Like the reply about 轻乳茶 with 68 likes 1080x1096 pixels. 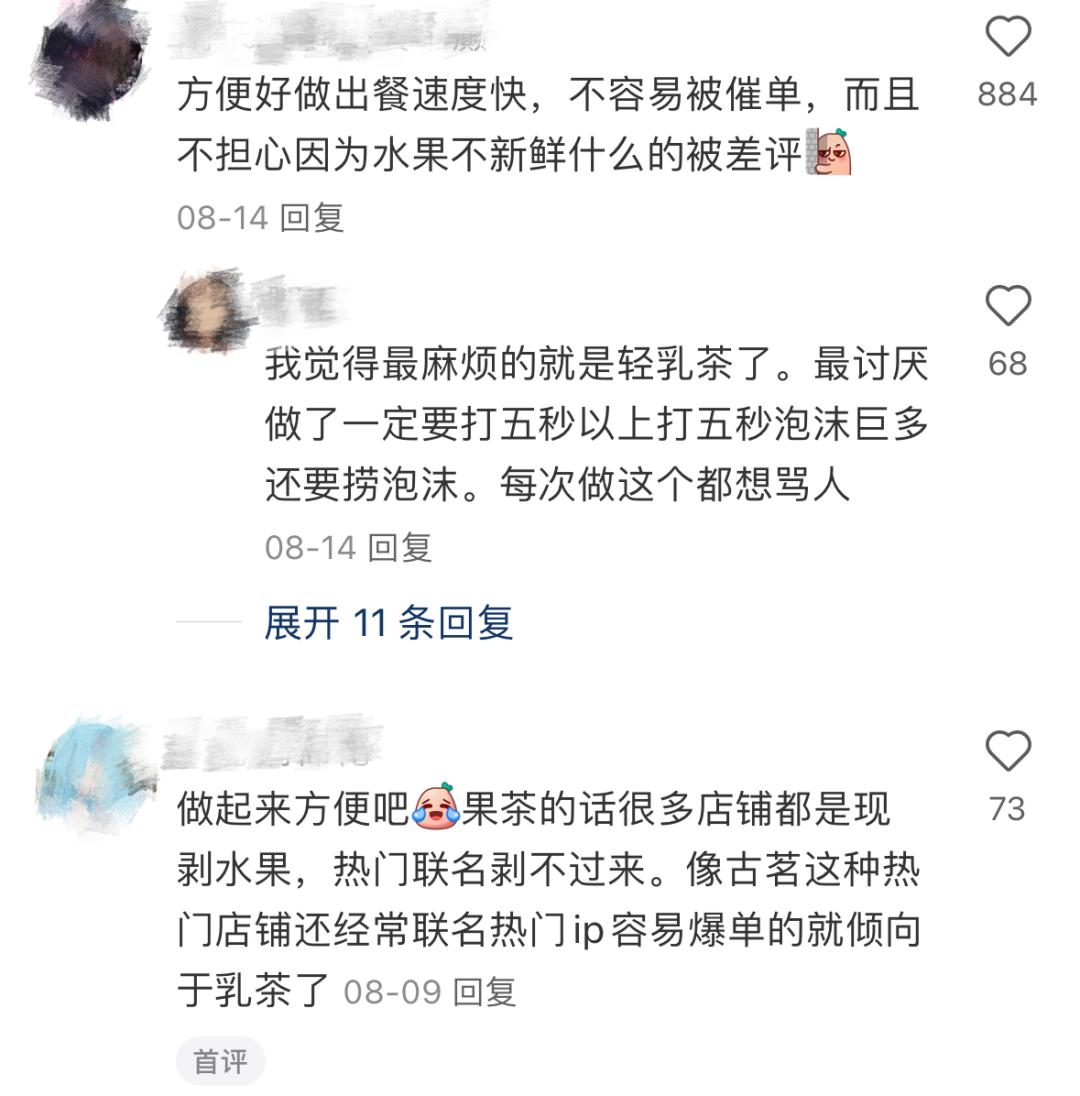1007,306
